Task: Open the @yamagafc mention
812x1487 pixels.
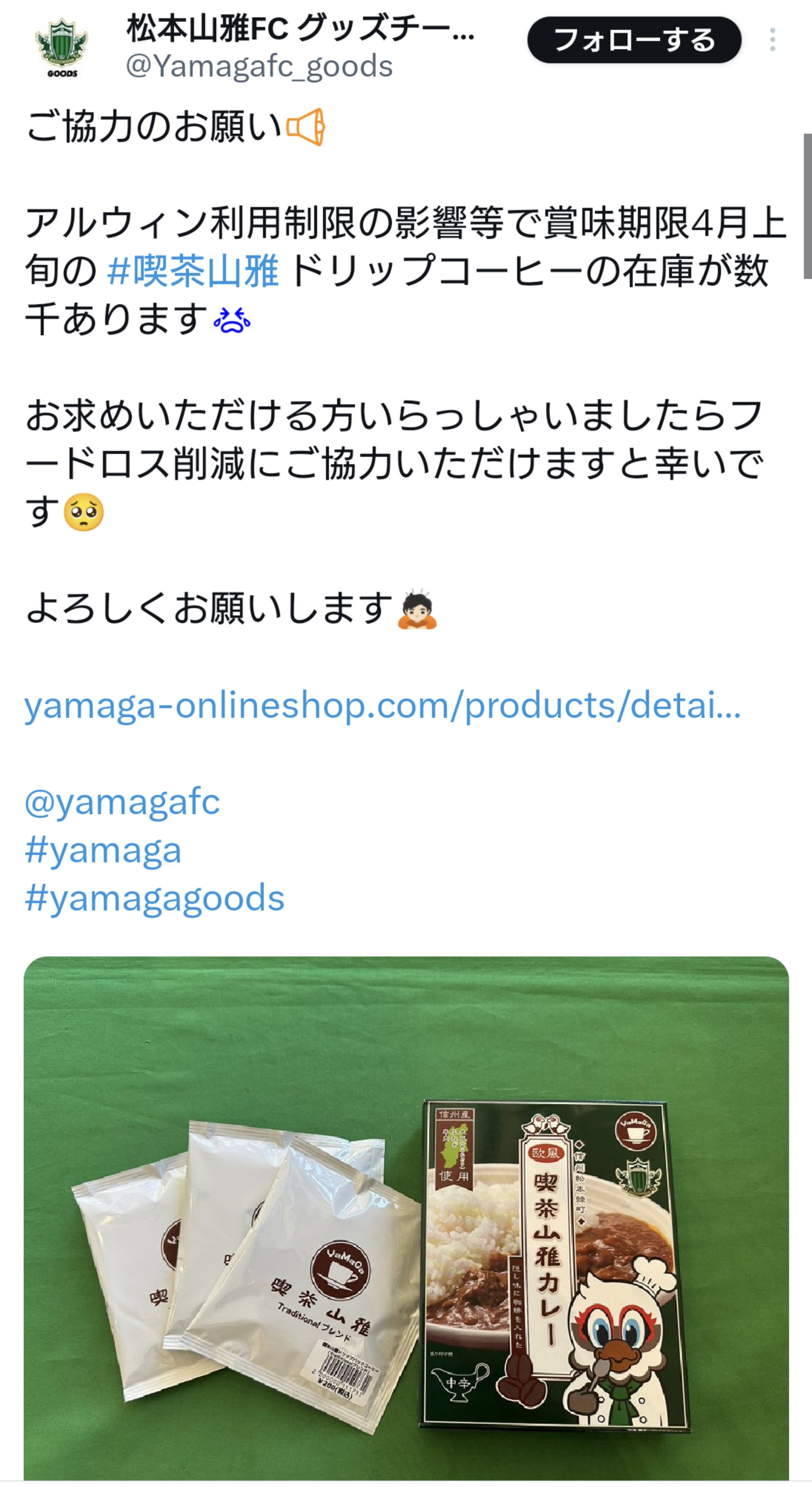Action: point(122,801)
